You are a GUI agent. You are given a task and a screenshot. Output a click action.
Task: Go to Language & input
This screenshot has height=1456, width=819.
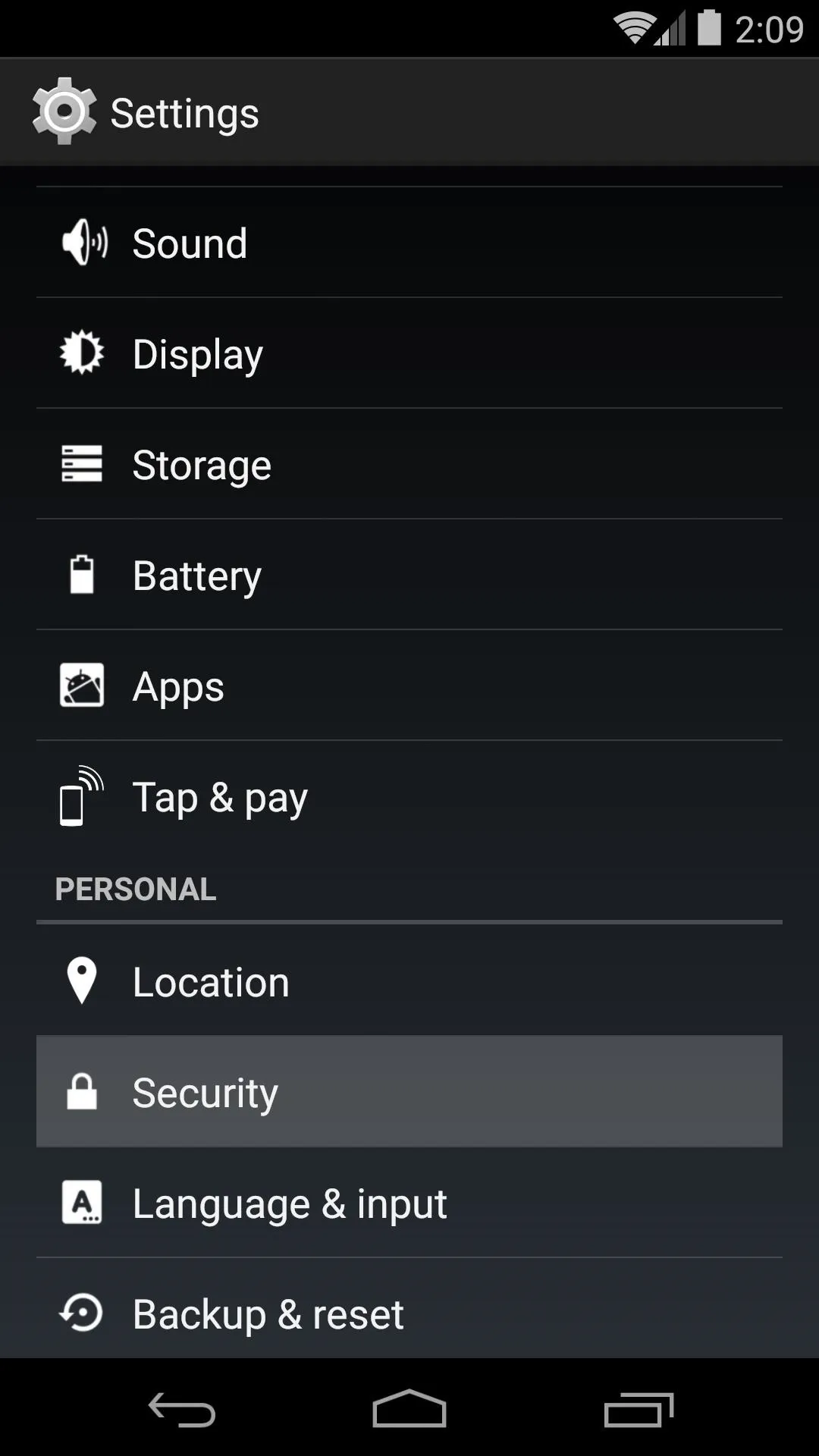(x=409, y=1203)
